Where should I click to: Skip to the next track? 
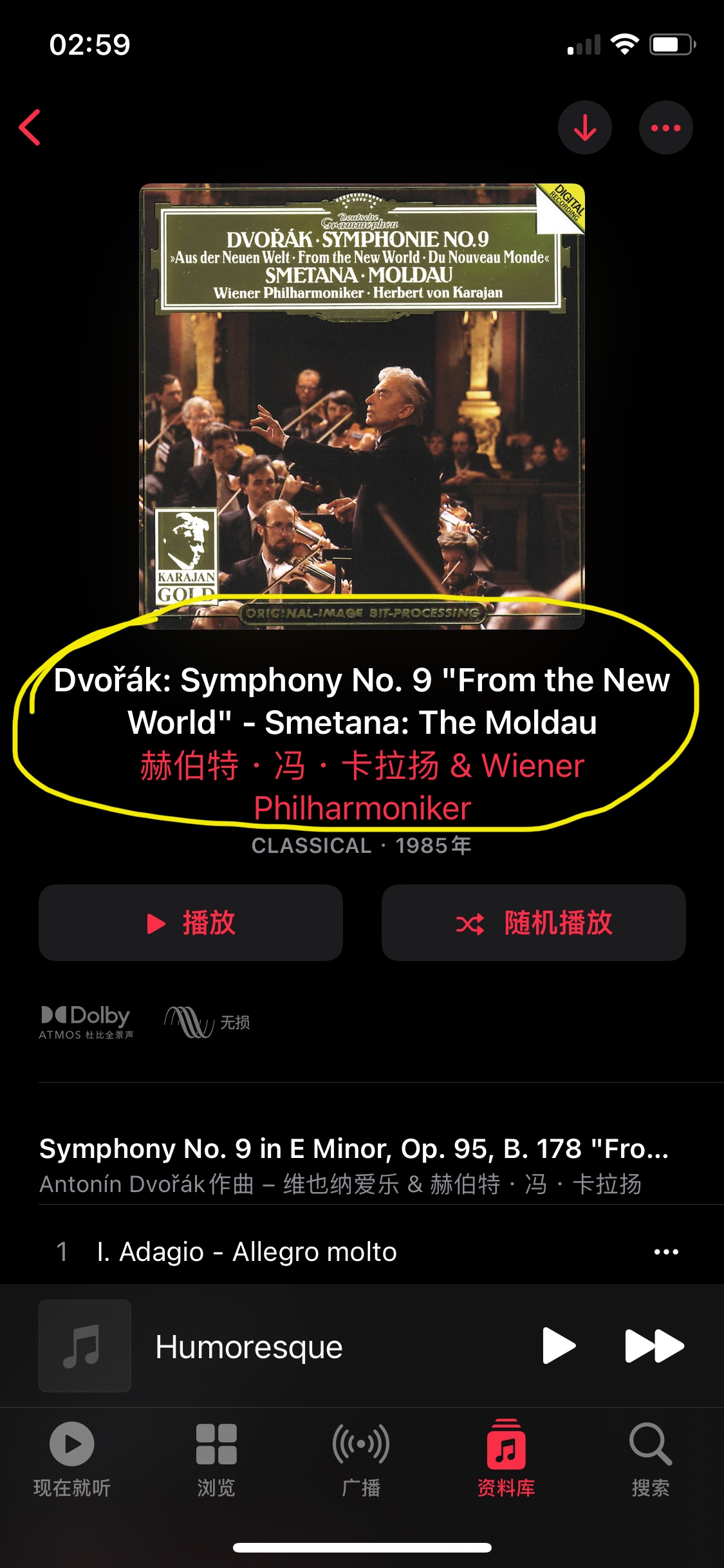pos(654,1345)
